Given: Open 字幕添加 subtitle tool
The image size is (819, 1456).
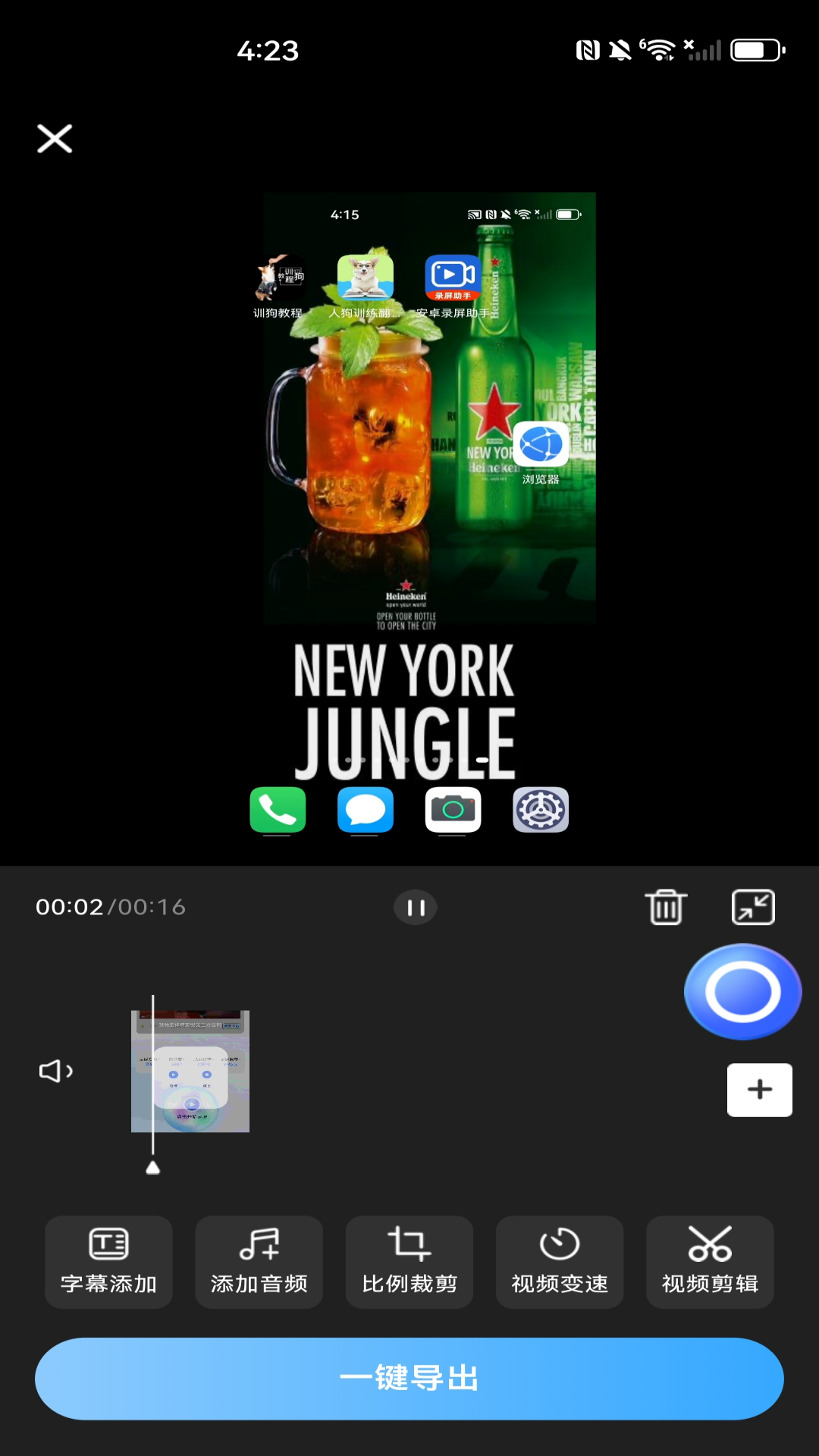Looking at the screenshot, I should [x=108, y=1262].
